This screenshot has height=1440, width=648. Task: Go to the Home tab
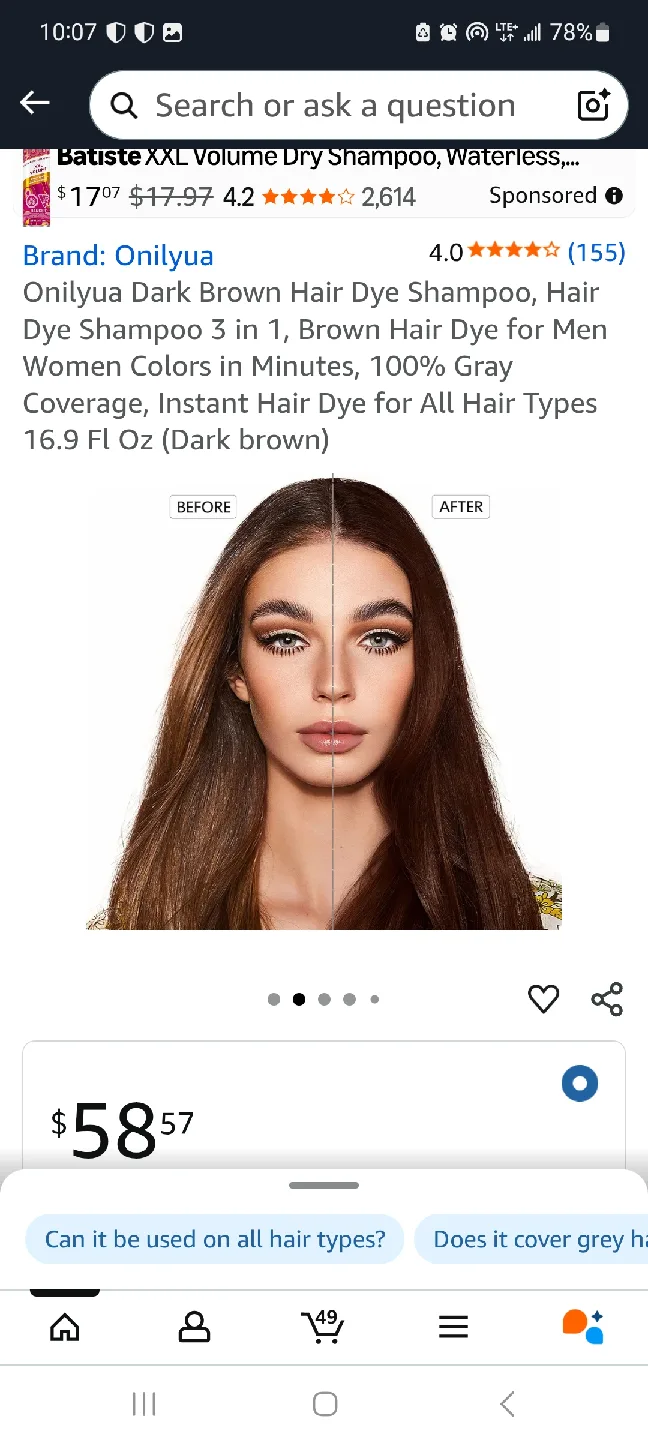(65, 1326)
